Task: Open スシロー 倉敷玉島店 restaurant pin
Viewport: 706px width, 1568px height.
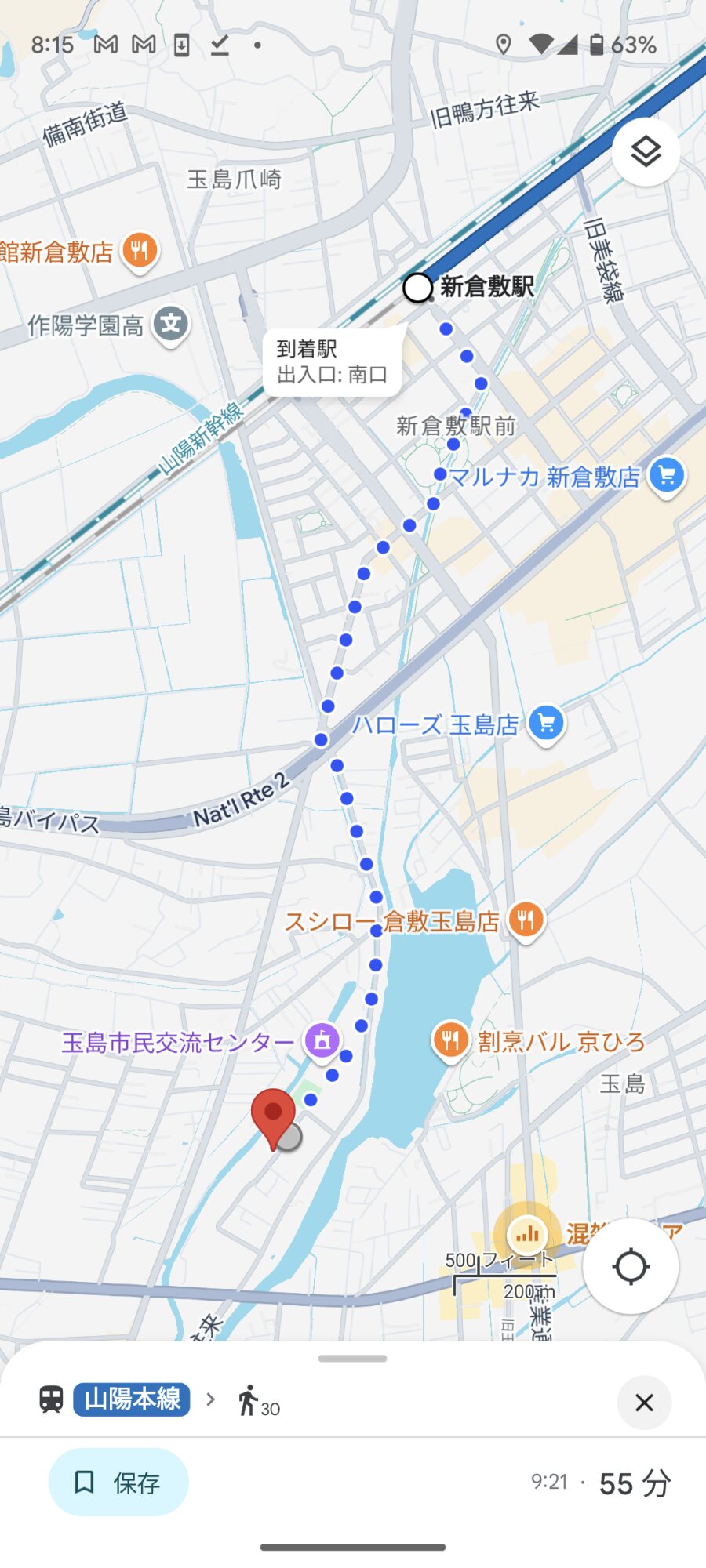Action: [526, 920]
